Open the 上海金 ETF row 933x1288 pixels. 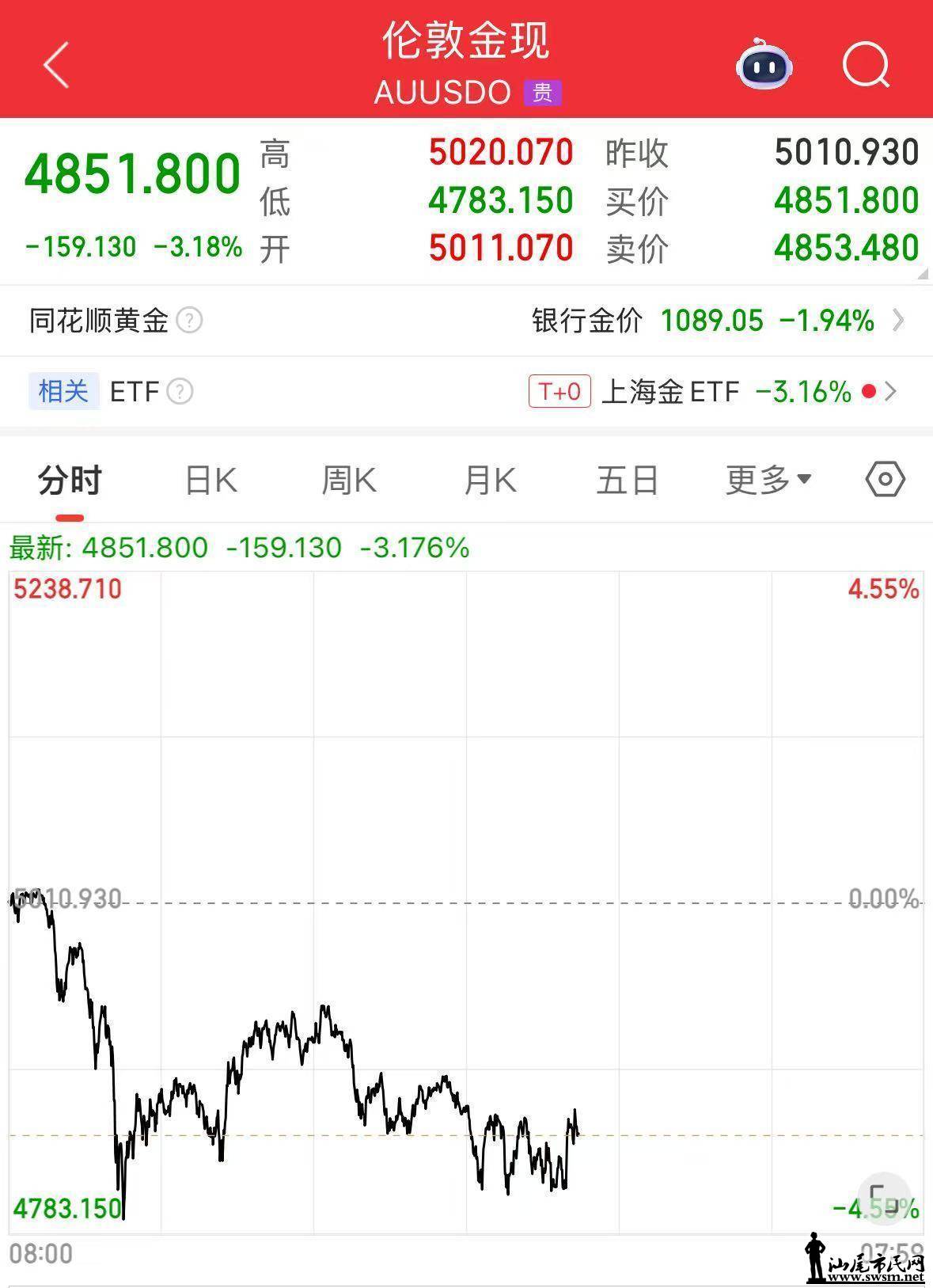(712, 392)
